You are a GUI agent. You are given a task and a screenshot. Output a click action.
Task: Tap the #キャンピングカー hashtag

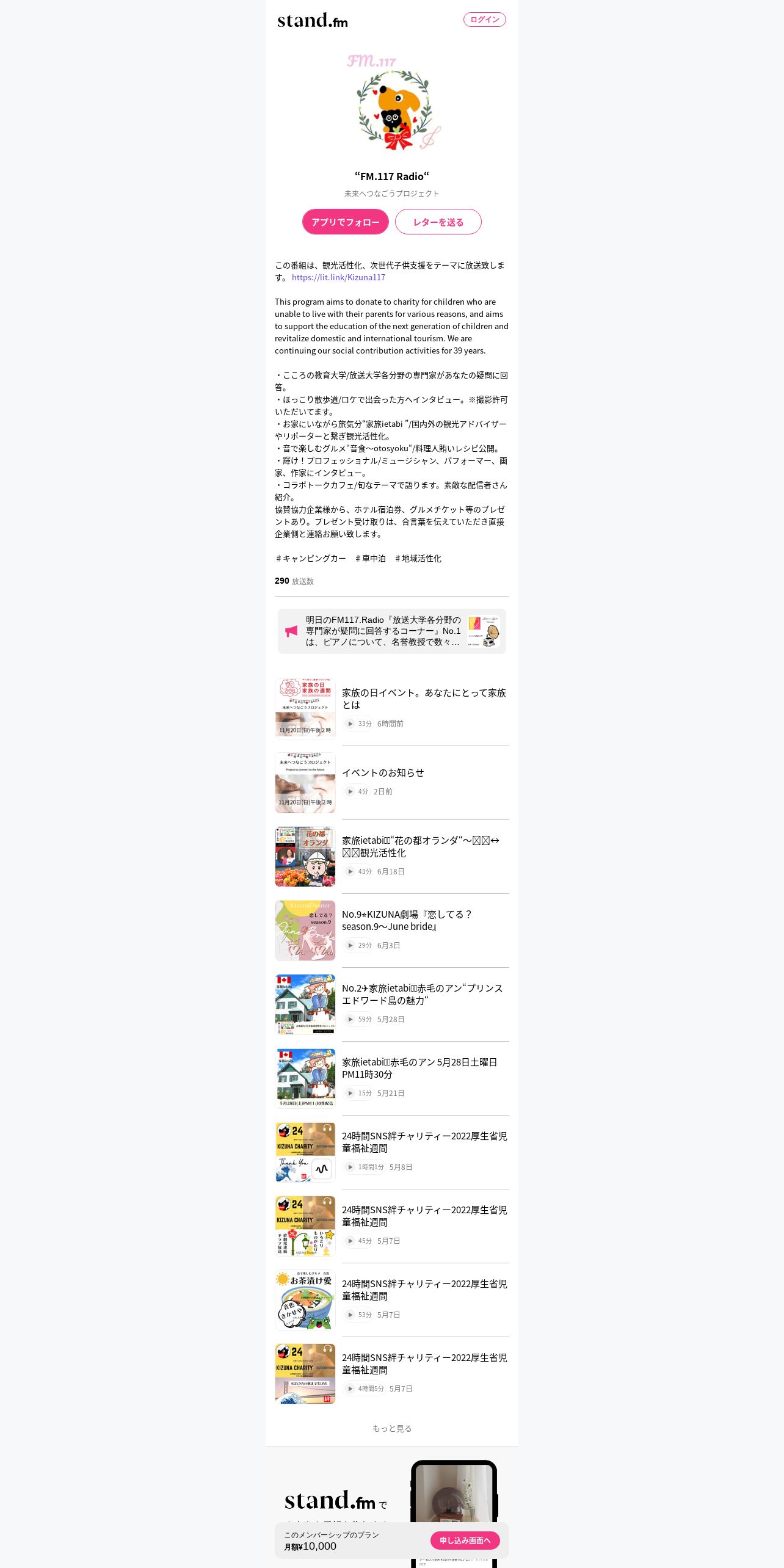pos(310,558)
